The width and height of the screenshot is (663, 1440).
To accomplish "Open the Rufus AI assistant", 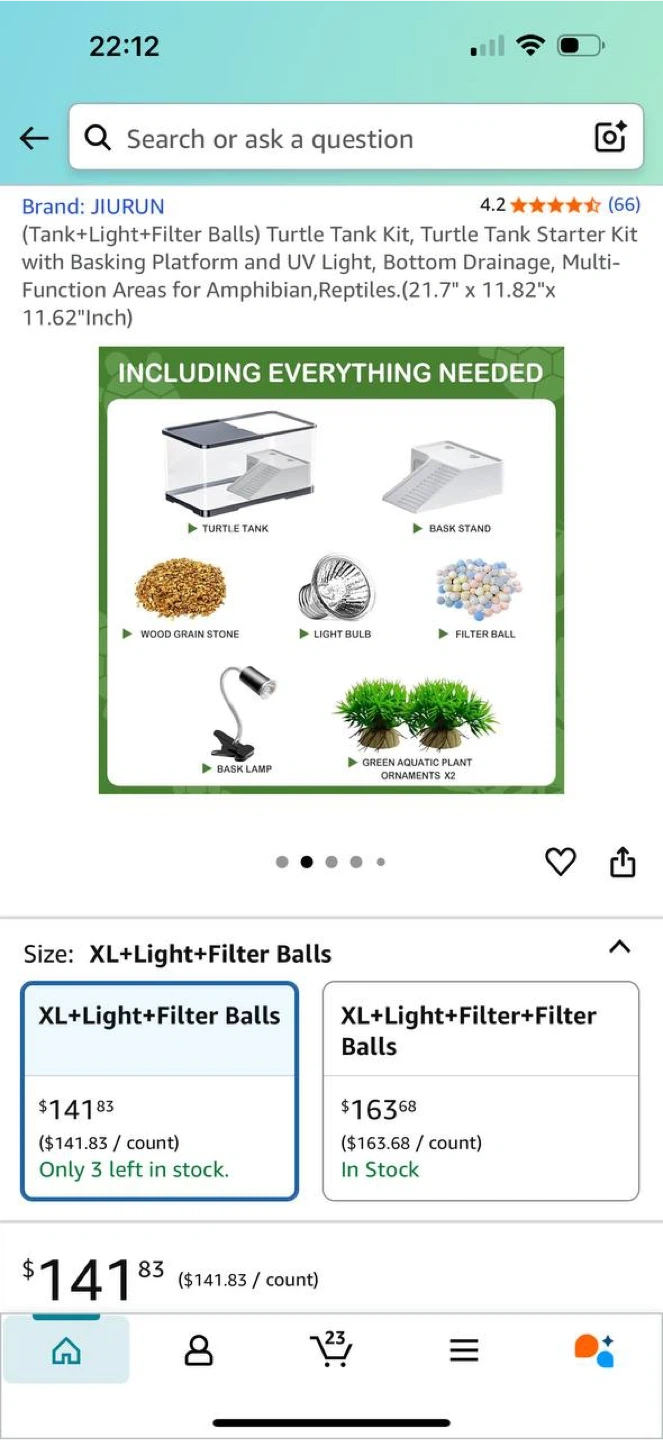I will [x=595, y=1350].
